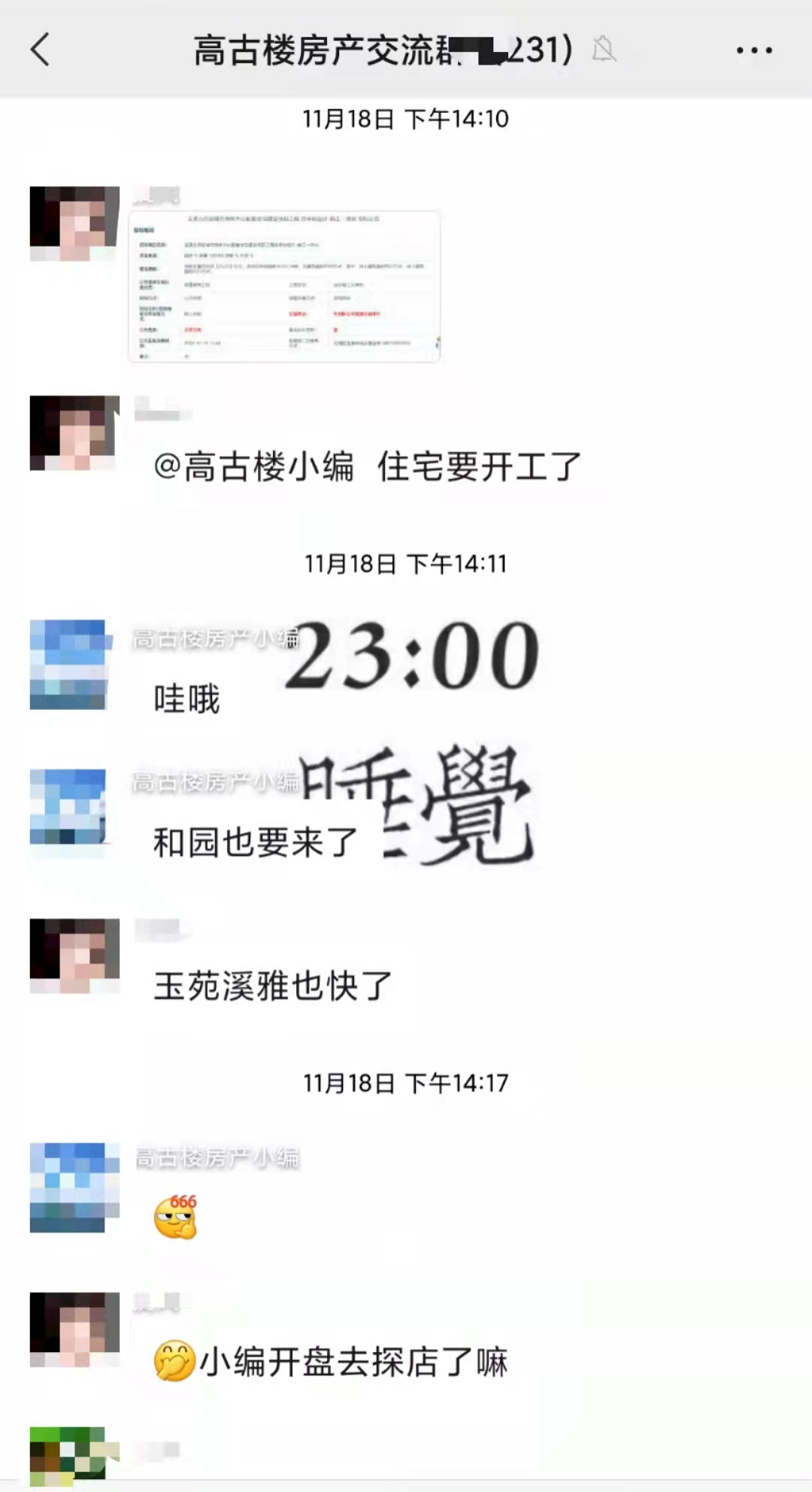
Task: Tap avatar beside message 玉苑溪雅也快了
Action: [x=74, y=955]
